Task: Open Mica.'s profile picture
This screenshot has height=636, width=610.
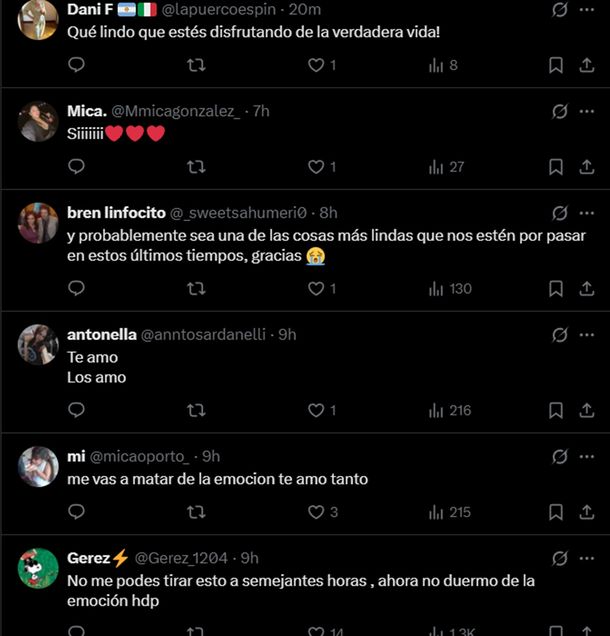Action: click(38, 122)
